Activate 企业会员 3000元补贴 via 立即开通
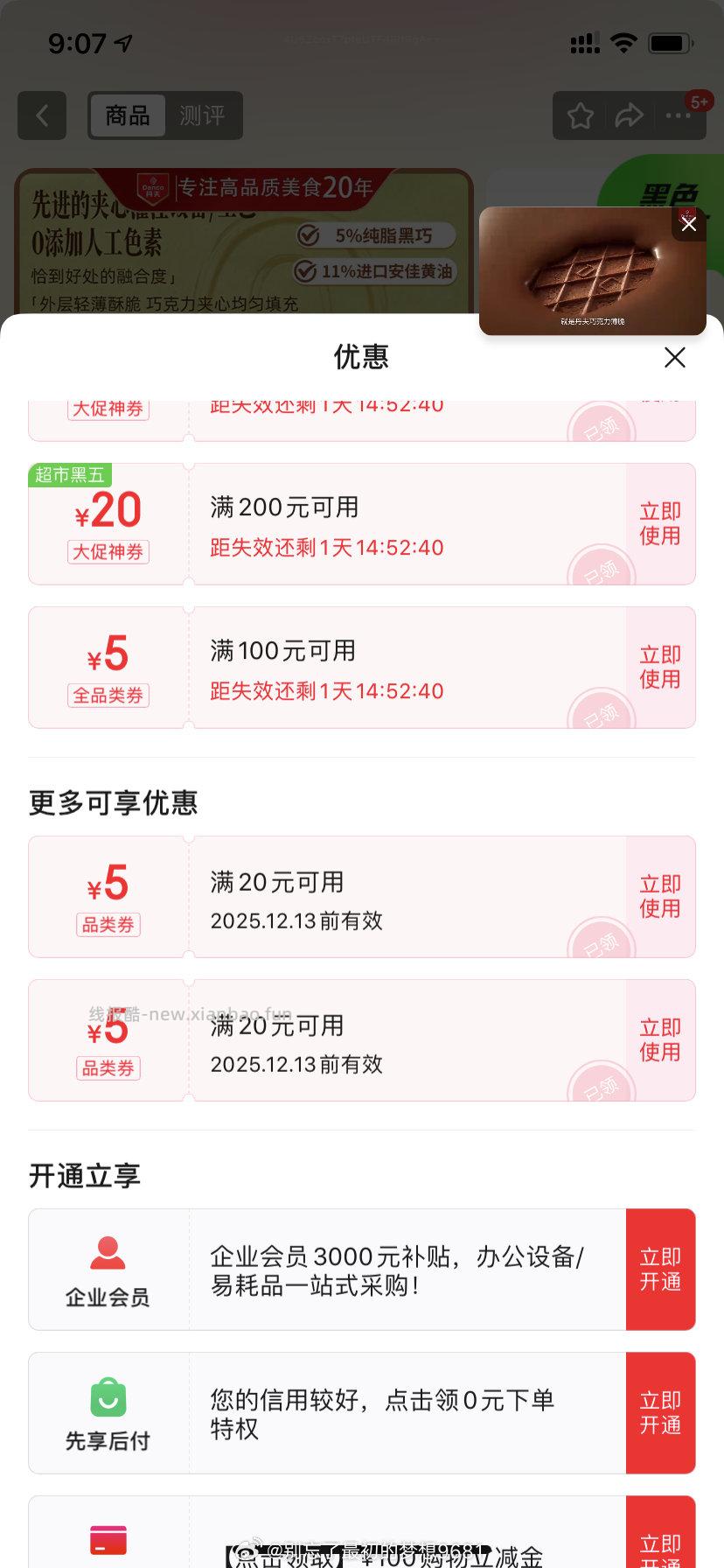This screenshot has height=1568, width=724. 661,1270
